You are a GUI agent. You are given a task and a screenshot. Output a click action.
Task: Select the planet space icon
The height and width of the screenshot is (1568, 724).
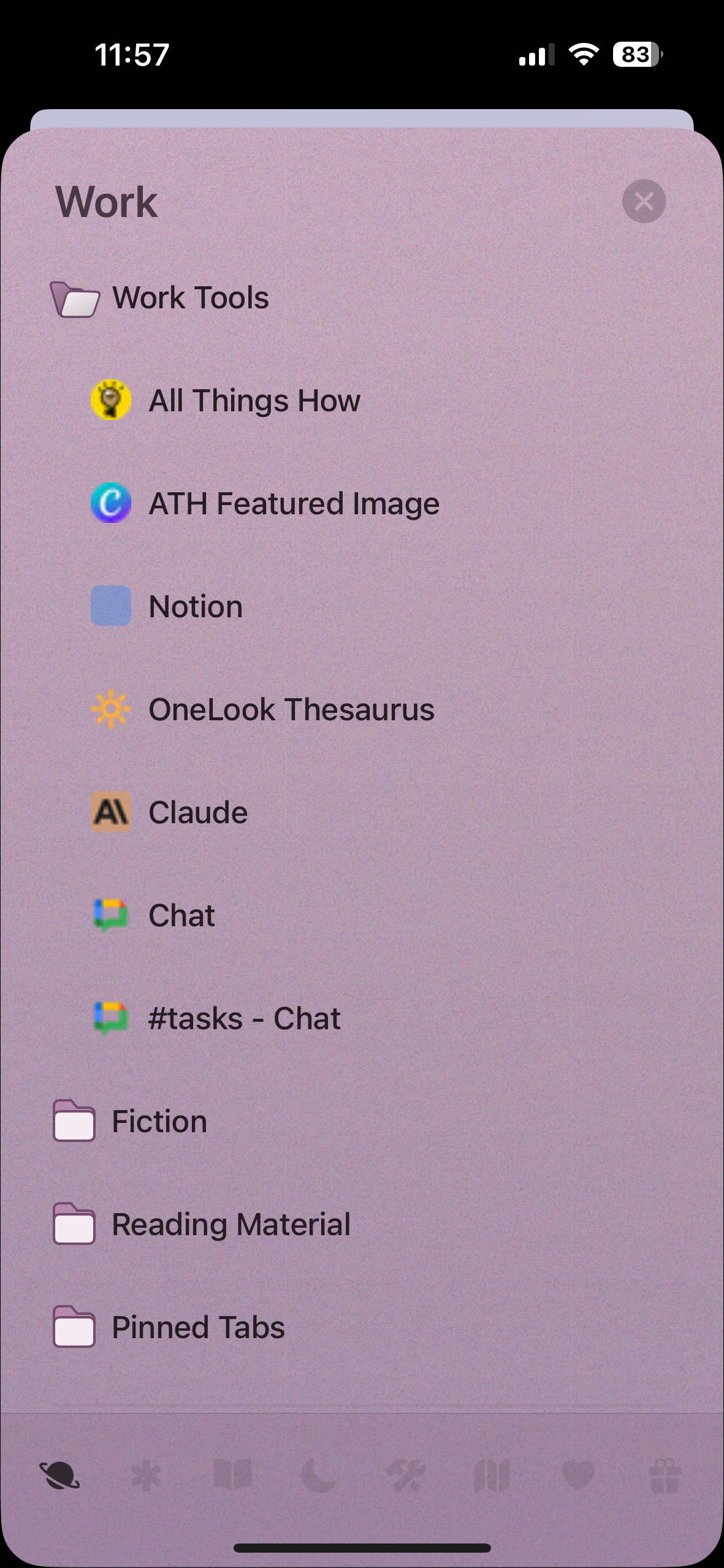(59, 1475)
